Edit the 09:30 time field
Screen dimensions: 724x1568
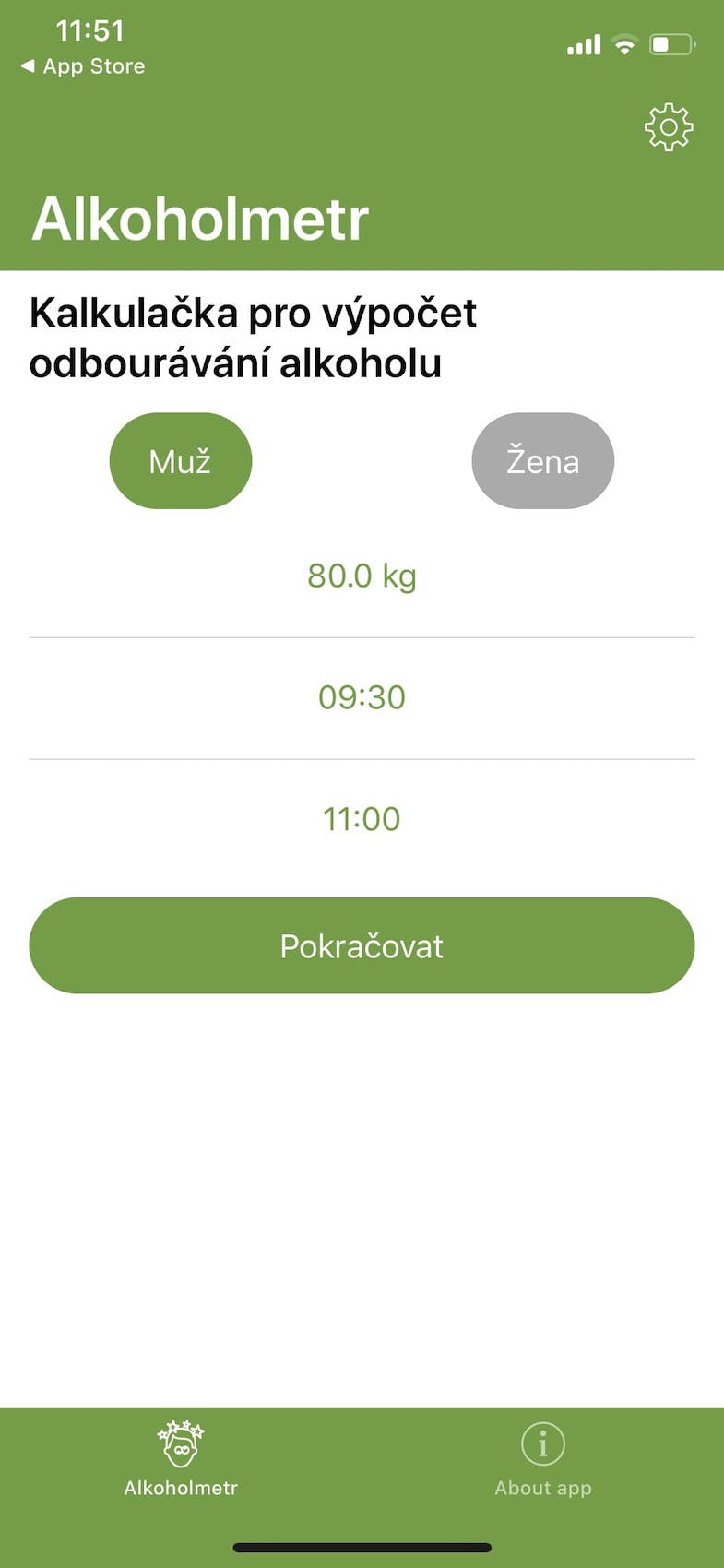click(362, 697)
